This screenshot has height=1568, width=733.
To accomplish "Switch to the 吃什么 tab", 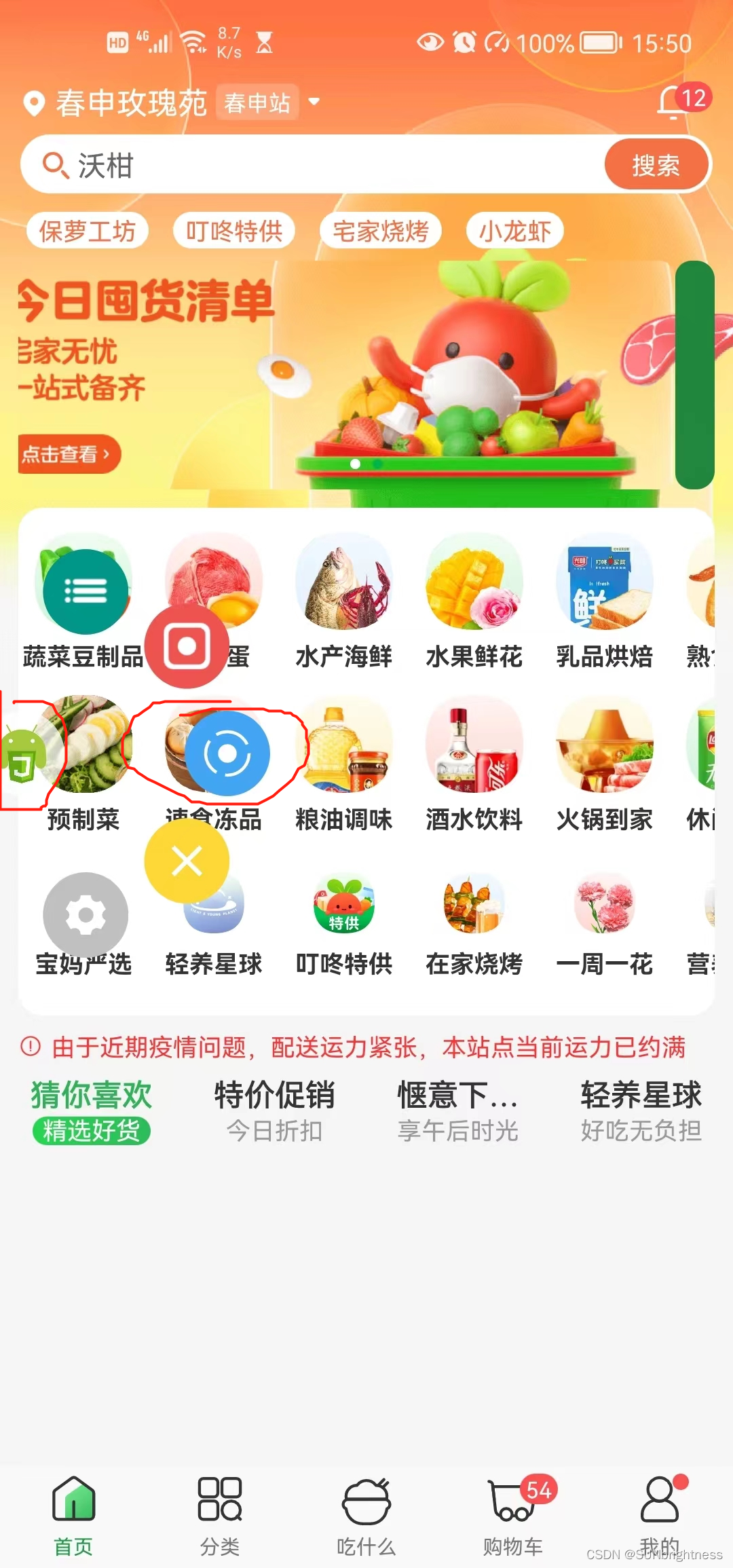I will click(x=366, y=1515).
